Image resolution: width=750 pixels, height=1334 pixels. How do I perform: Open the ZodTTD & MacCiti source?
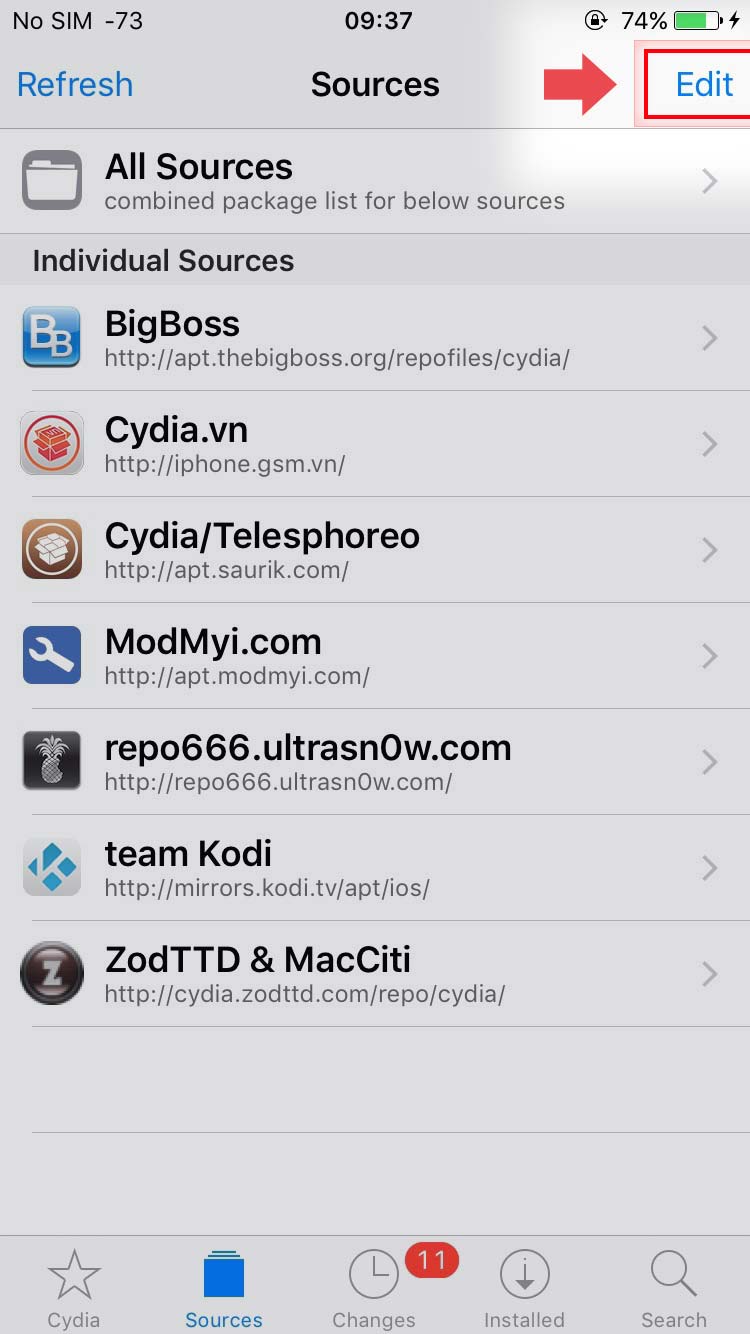click(x=375, y=974)
